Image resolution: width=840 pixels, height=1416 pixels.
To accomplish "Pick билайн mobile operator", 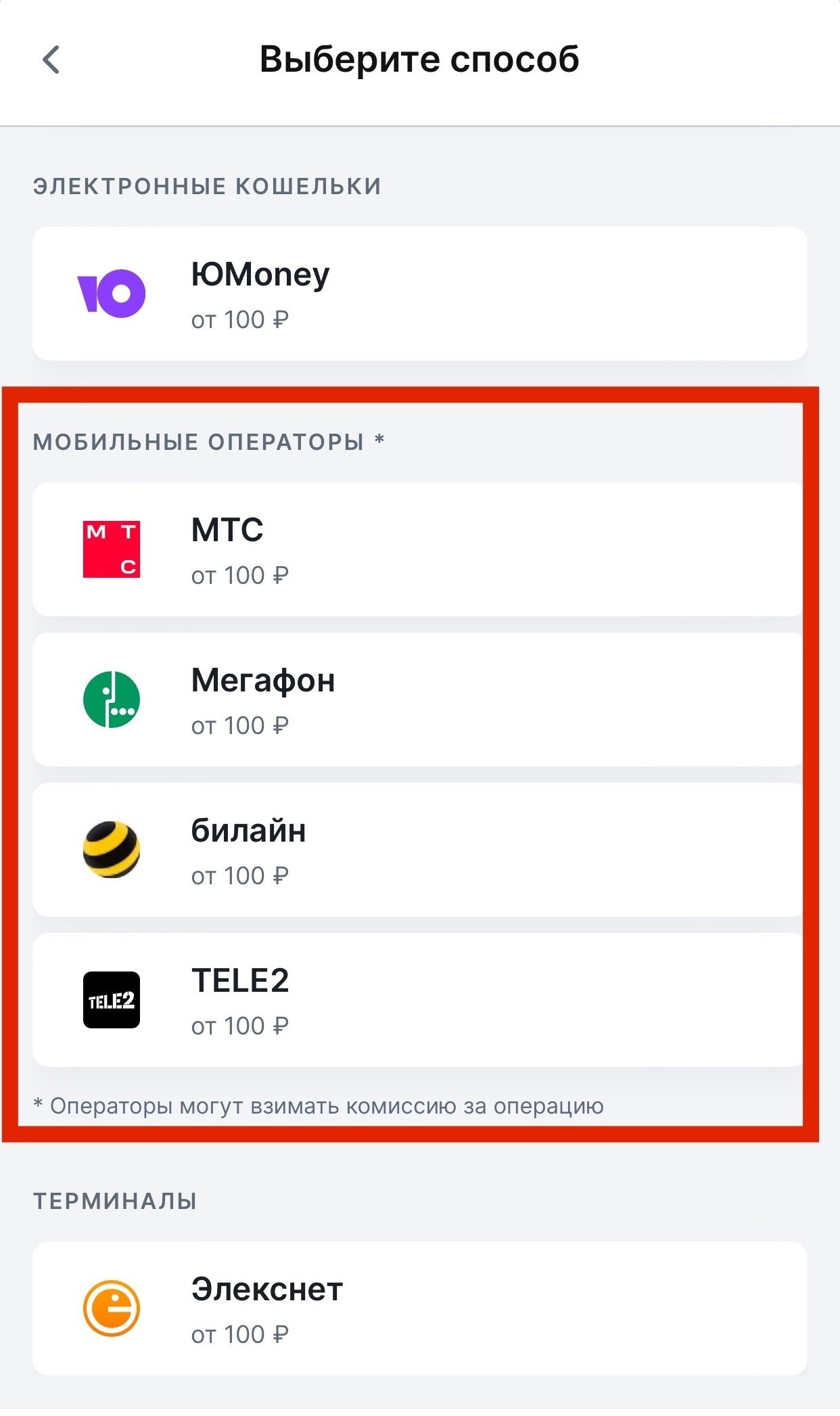I will (x=416, y=850).
